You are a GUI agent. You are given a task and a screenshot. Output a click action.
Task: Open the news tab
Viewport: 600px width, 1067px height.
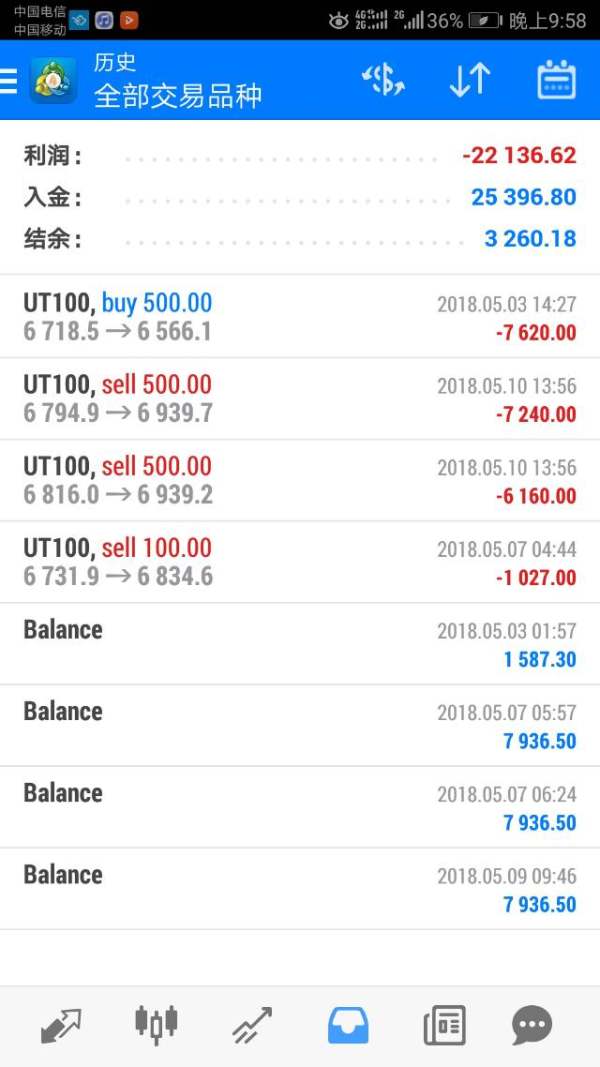tap(444, 1025)
